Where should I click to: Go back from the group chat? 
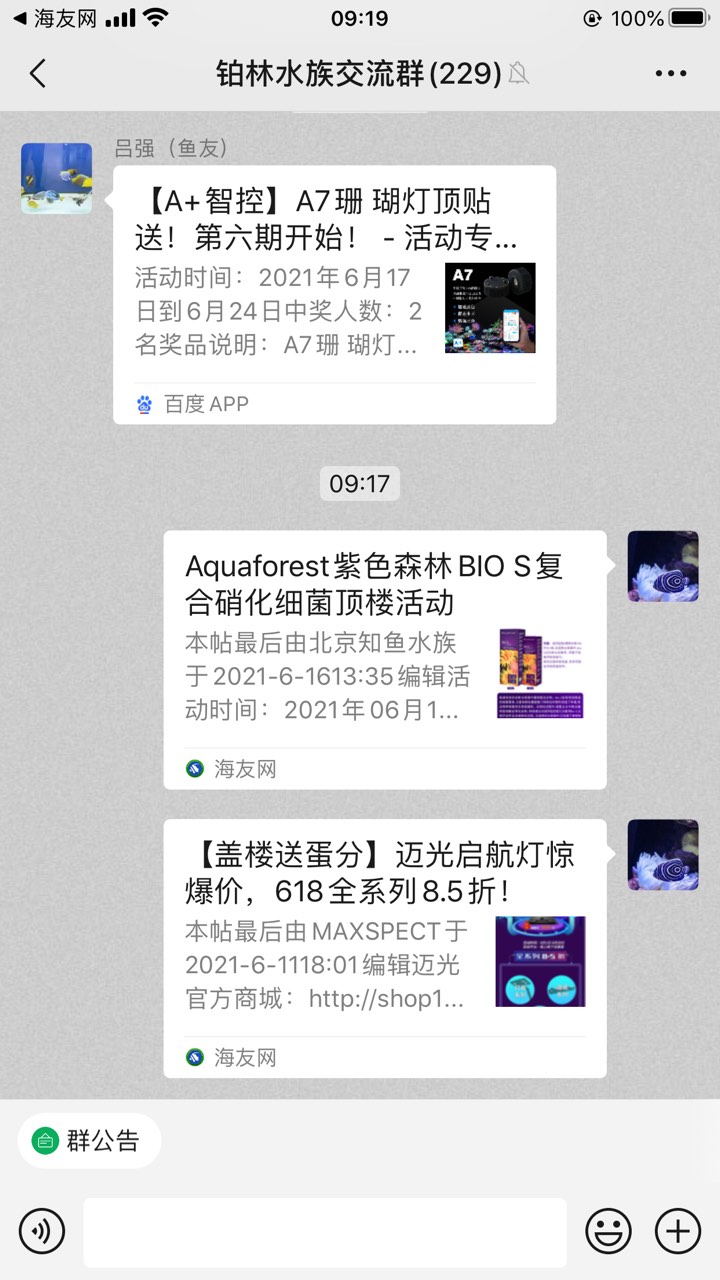click(x=38, y=73)
